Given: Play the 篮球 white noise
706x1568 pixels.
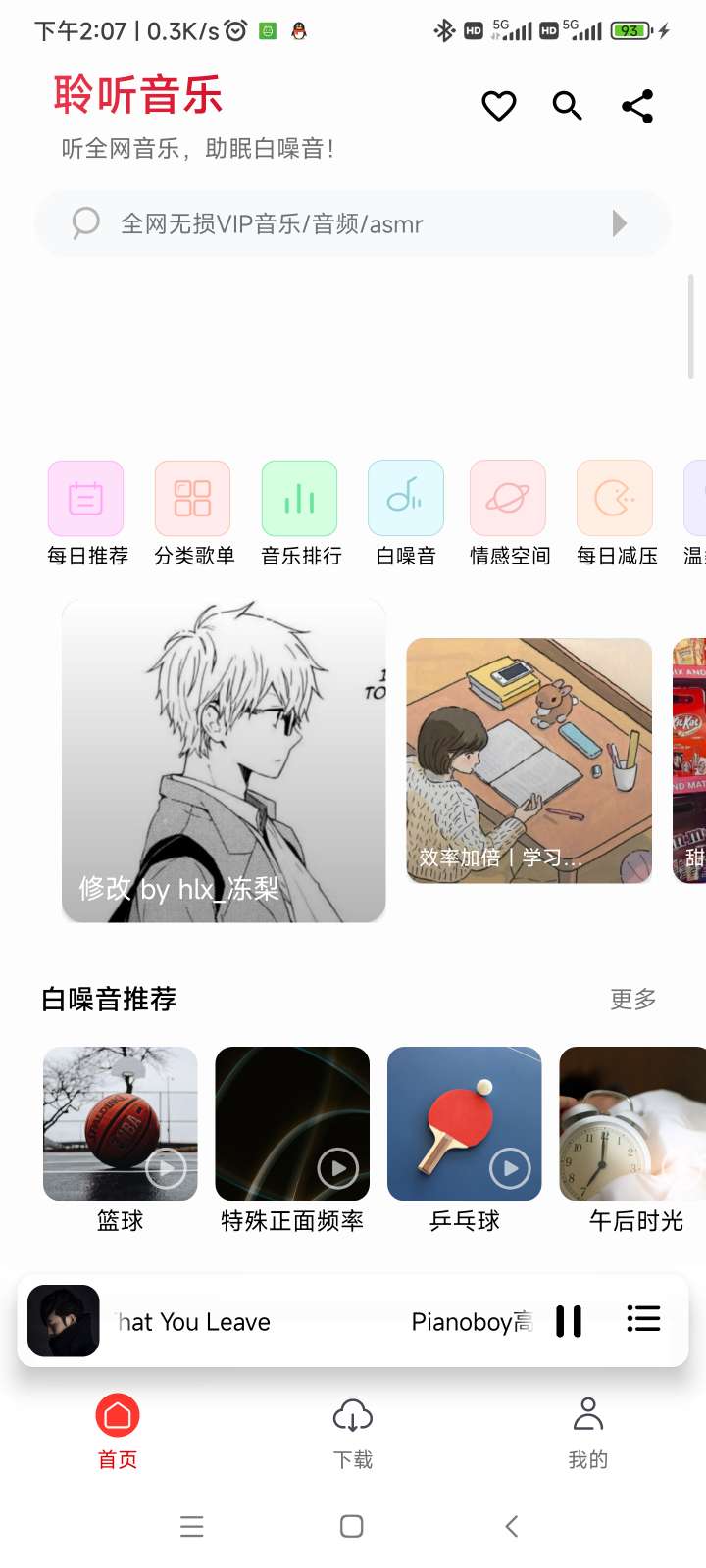Looking at the screenshot, I should pyautogui.click(x=121, y=1124).
